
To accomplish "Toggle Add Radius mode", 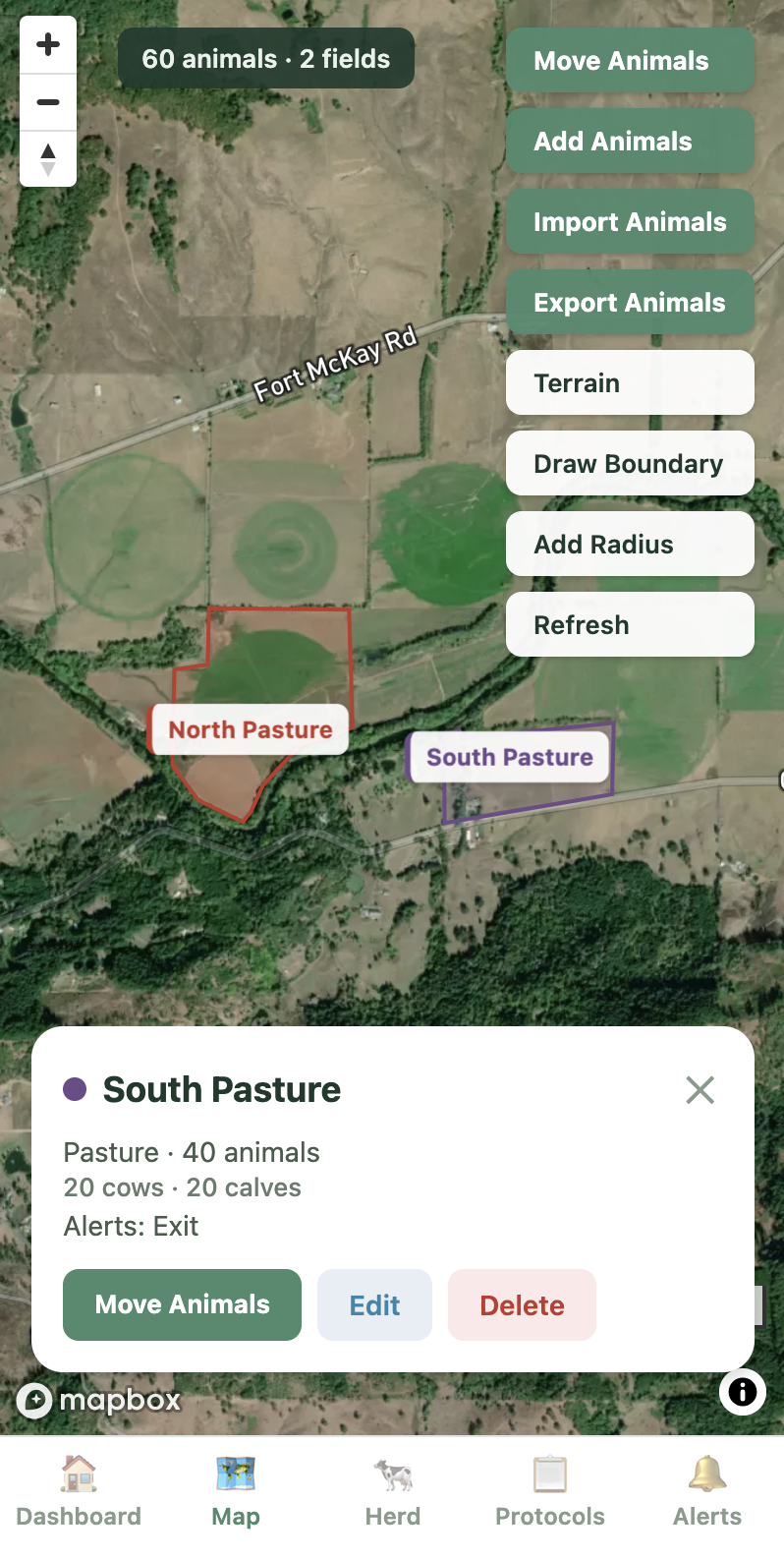I will [629, 544].
